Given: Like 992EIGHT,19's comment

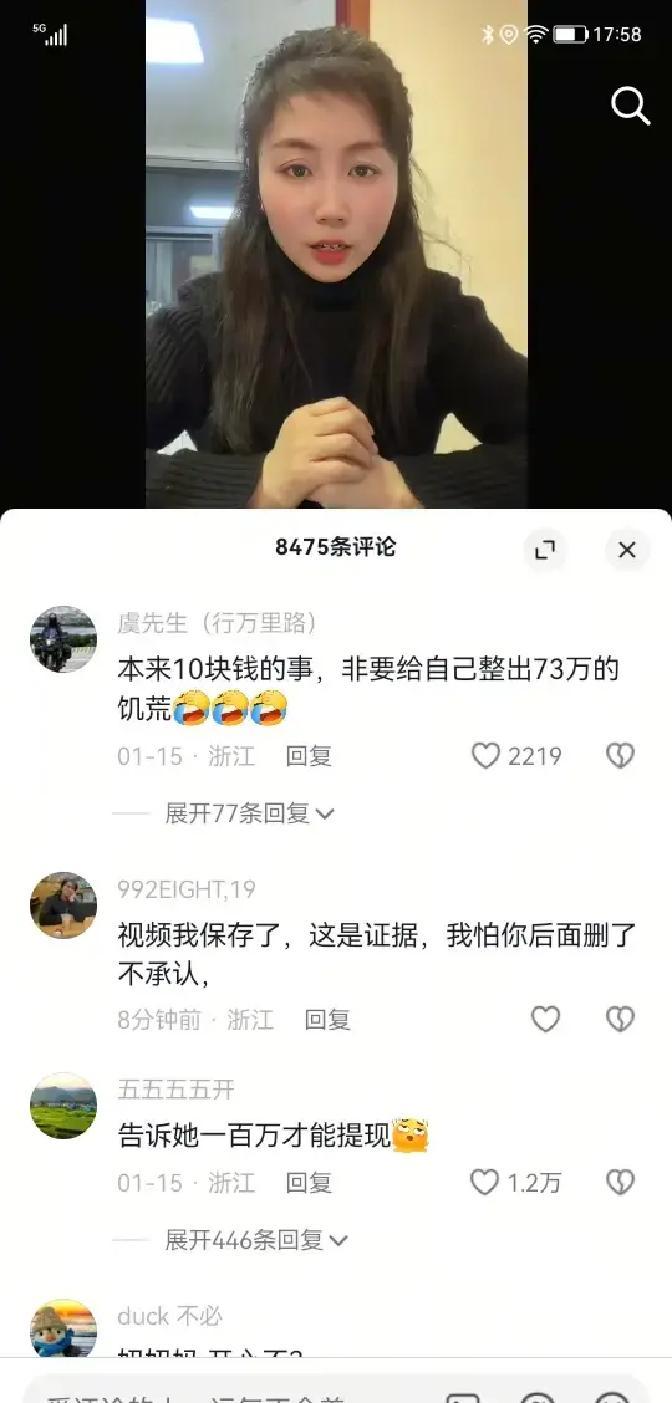Looking at the screenshot, I should 545,1019.
